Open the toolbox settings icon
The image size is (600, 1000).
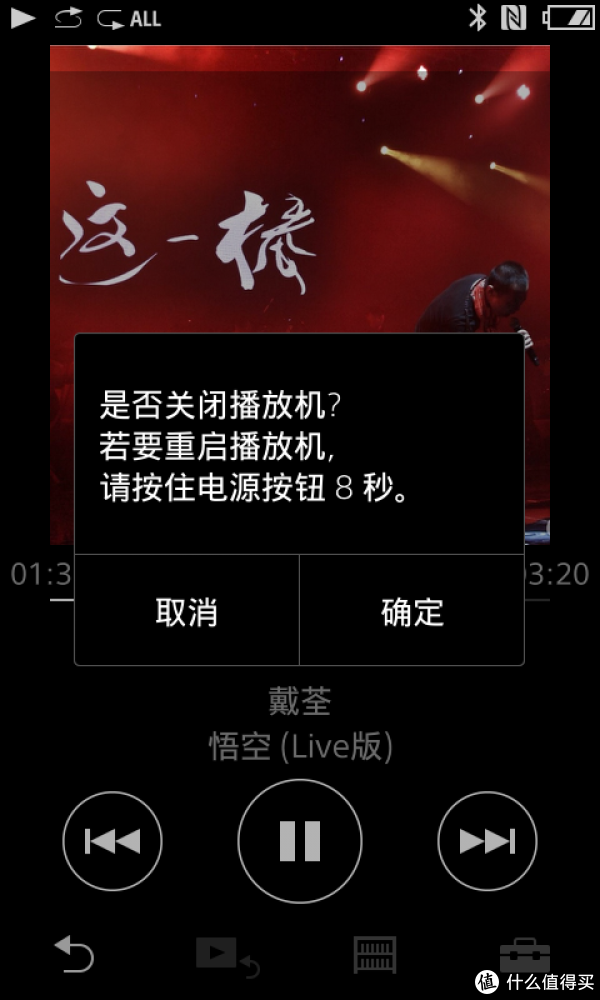click(x=524, y=955)
